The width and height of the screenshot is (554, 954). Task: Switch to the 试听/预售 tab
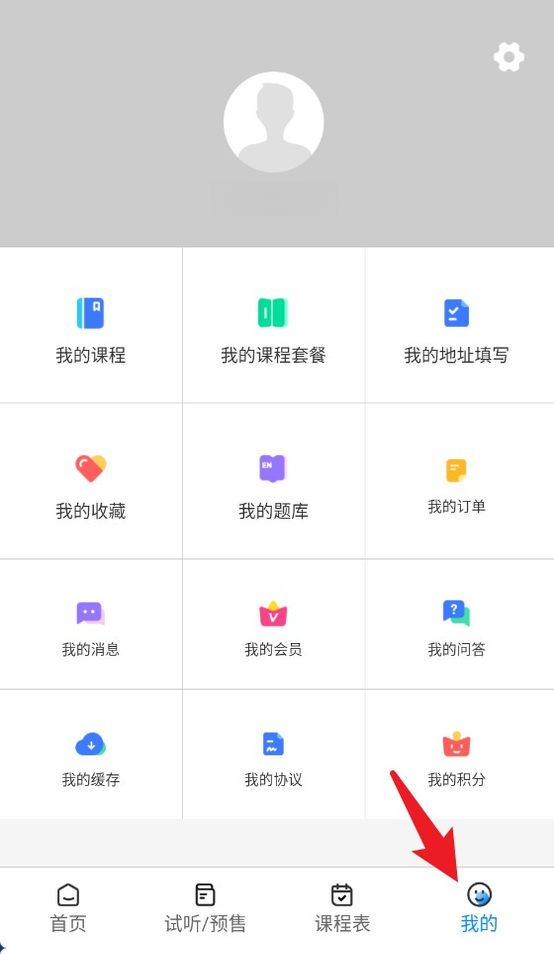[205, 908]
